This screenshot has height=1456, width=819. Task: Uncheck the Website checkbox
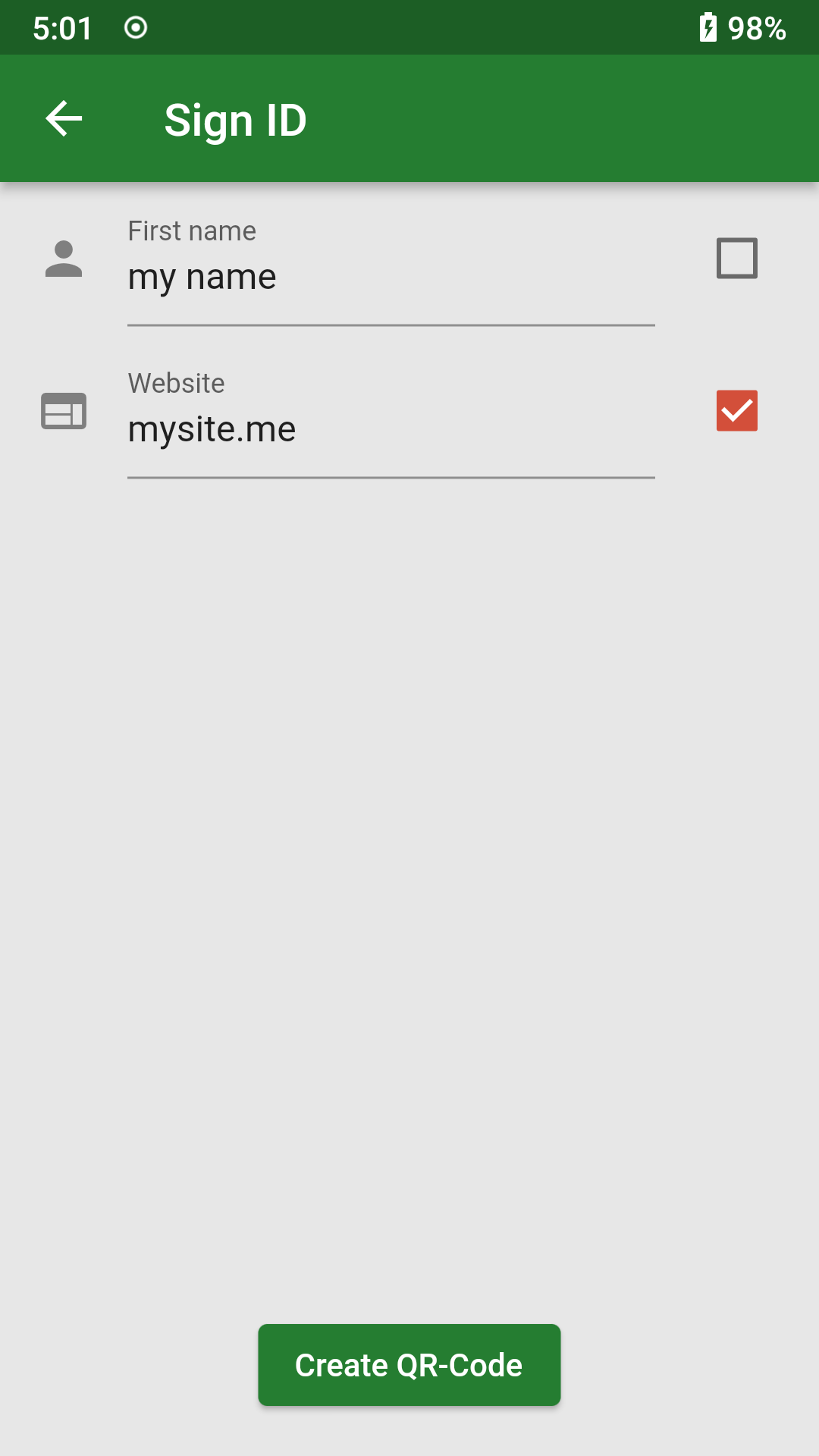736,411
